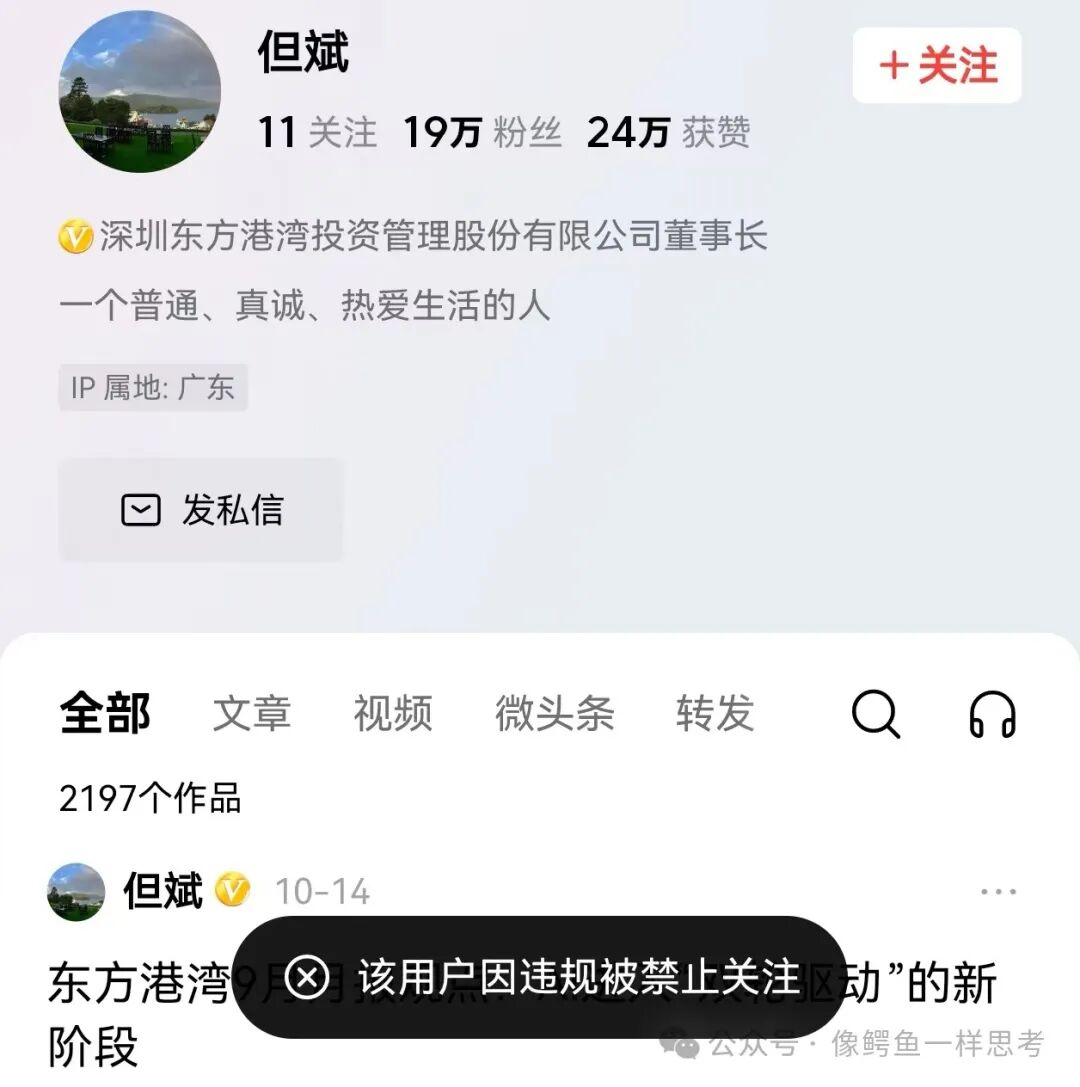The image size is (1080, 1087).
Task: Switch to the 转发 tab
Action: 715,713
